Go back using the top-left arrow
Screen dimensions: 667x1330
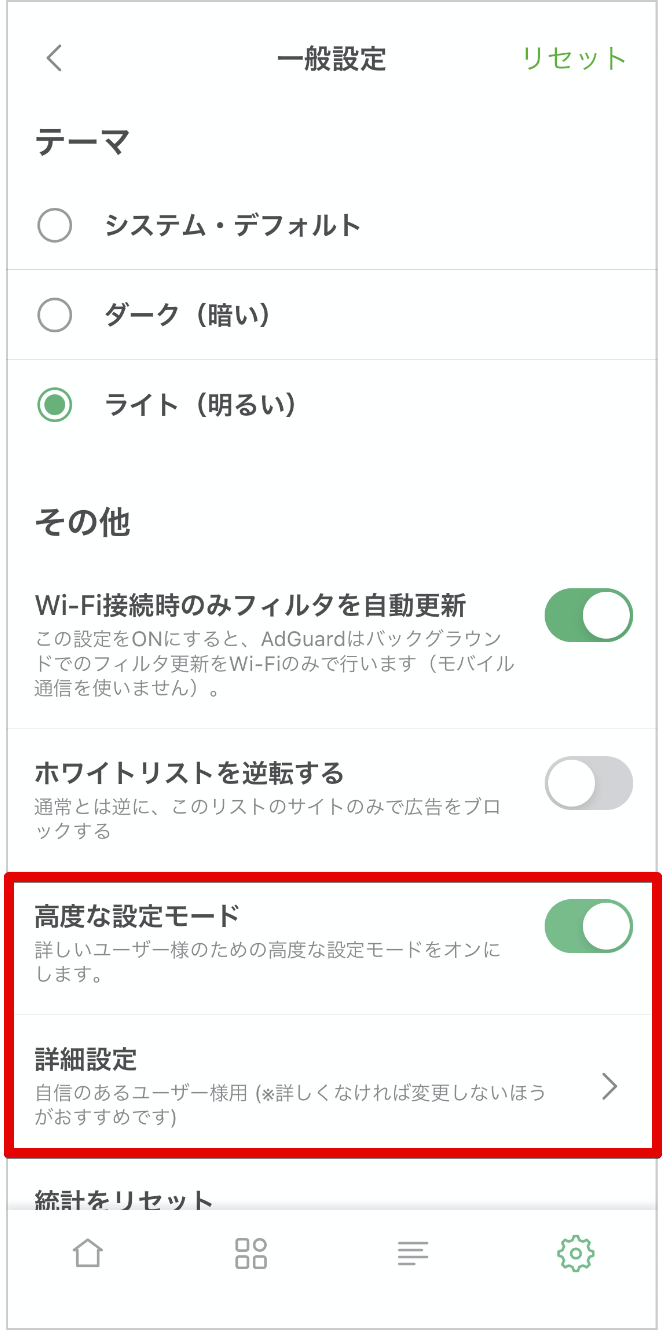tap(55, 58)
